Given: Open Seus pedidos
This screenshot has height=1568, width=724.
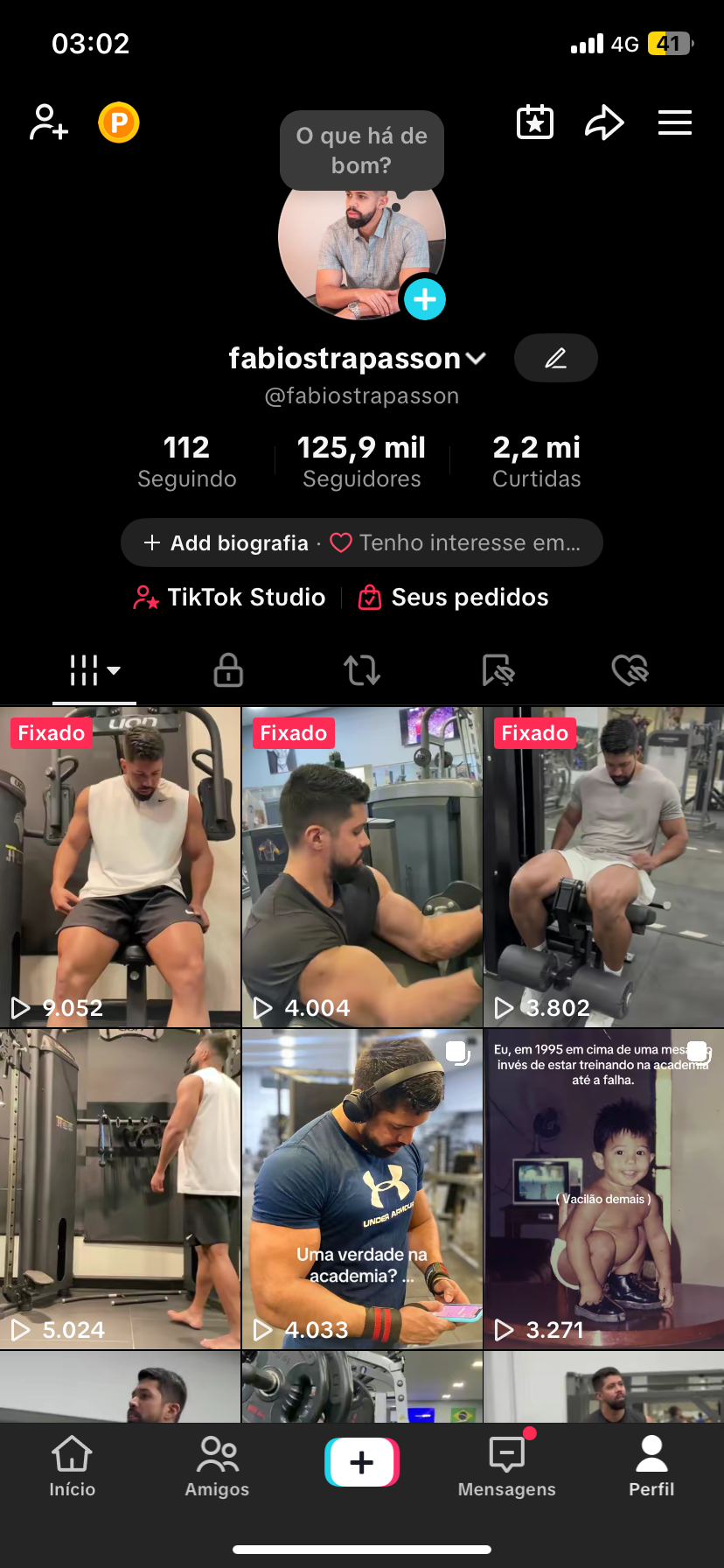Looking at the screenshot, I should point(454,598).
